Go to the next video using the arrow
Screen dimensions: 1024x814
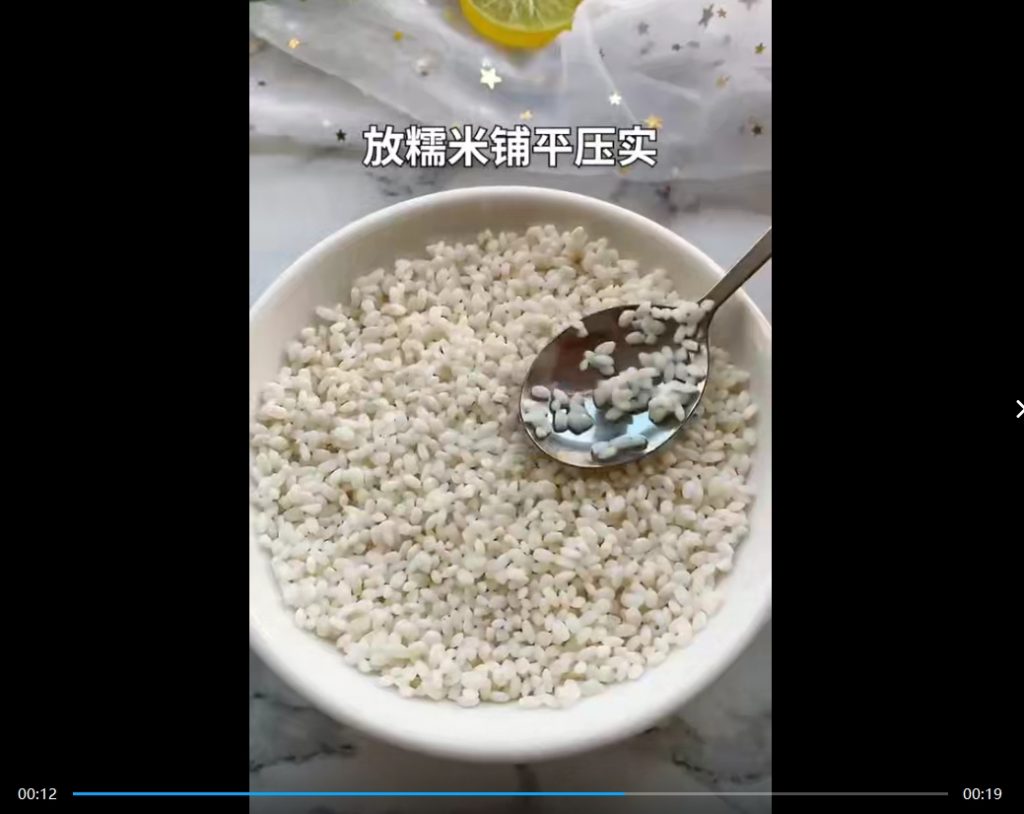[1018, 408]
